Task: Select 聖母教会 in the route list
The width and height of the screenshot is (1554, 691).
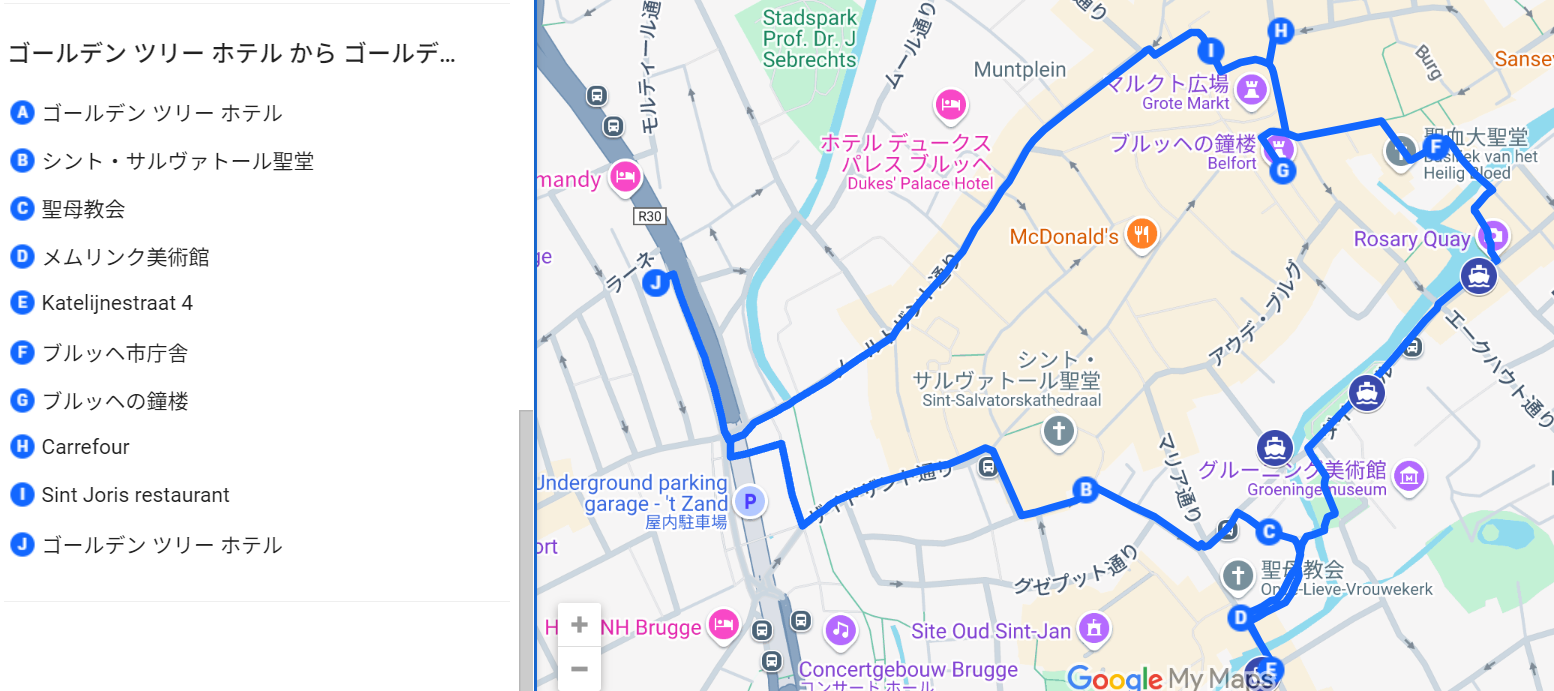Action: click(x=83, y=209)
